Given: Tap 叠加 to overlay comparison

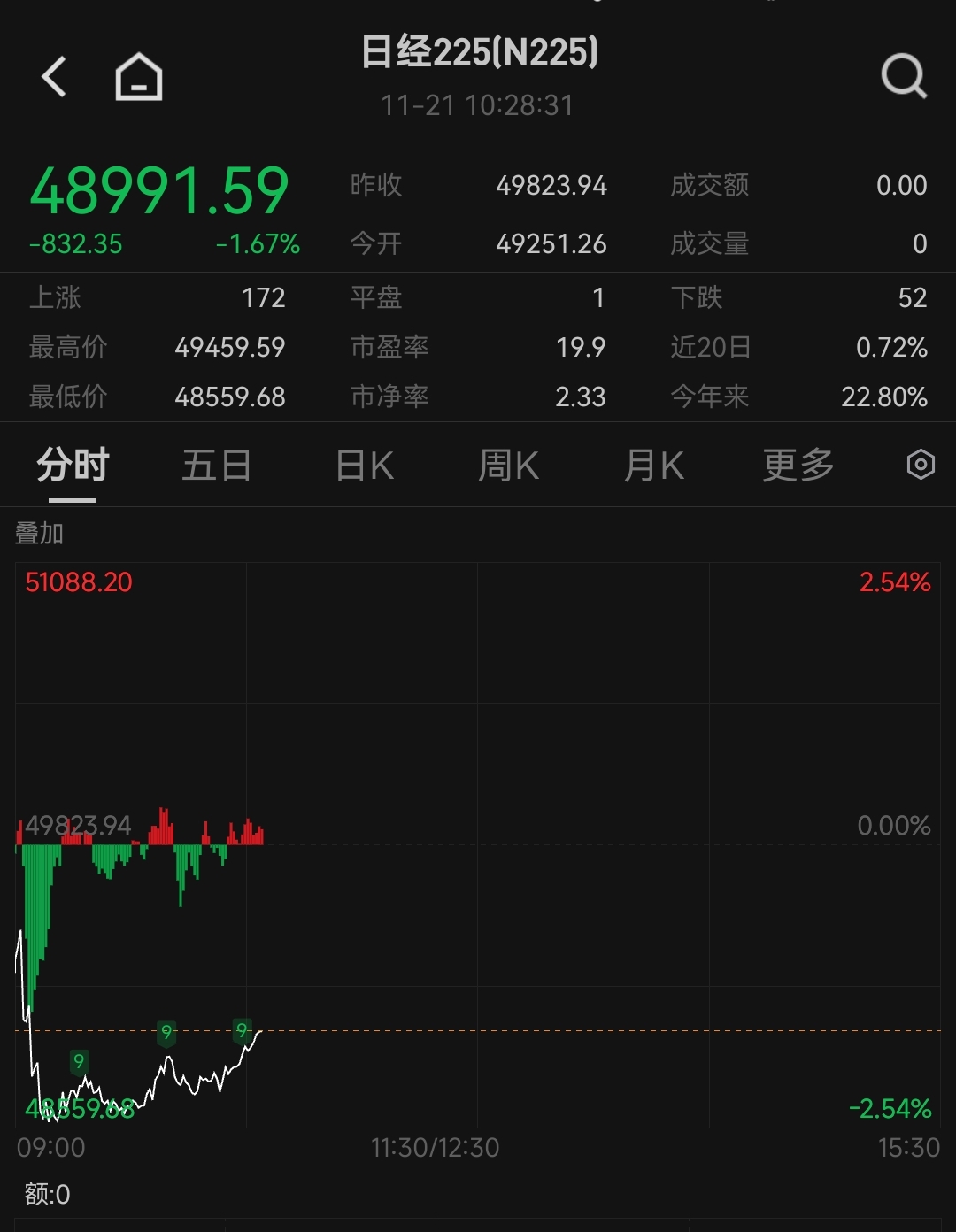Looking at the screenshot, I should coord(40,534).
